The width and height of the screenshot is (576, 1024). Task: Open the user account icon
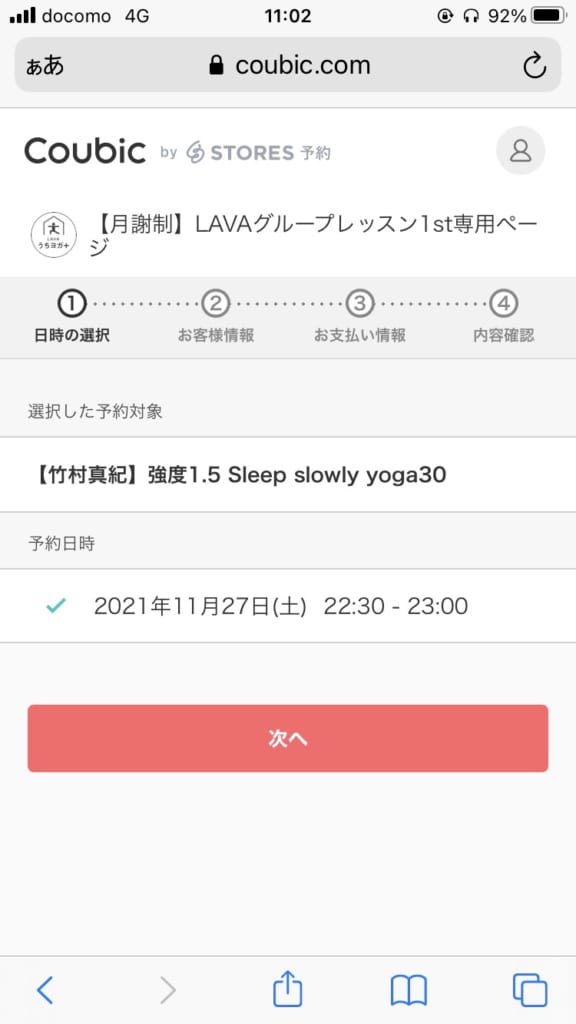[520, 151]
